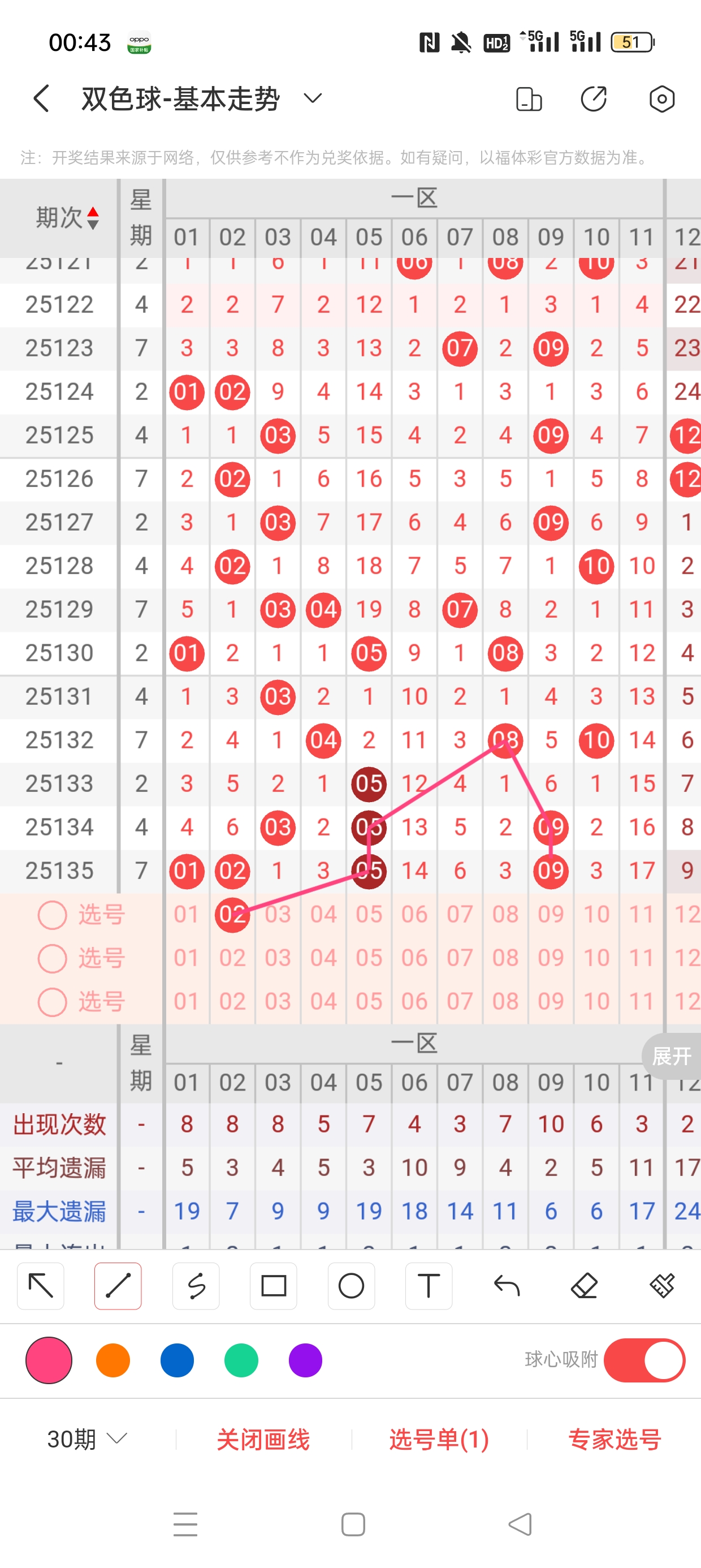701x1568 pixels.
Task: Select the circle shape tool
Action: (x=351, y=1286)
